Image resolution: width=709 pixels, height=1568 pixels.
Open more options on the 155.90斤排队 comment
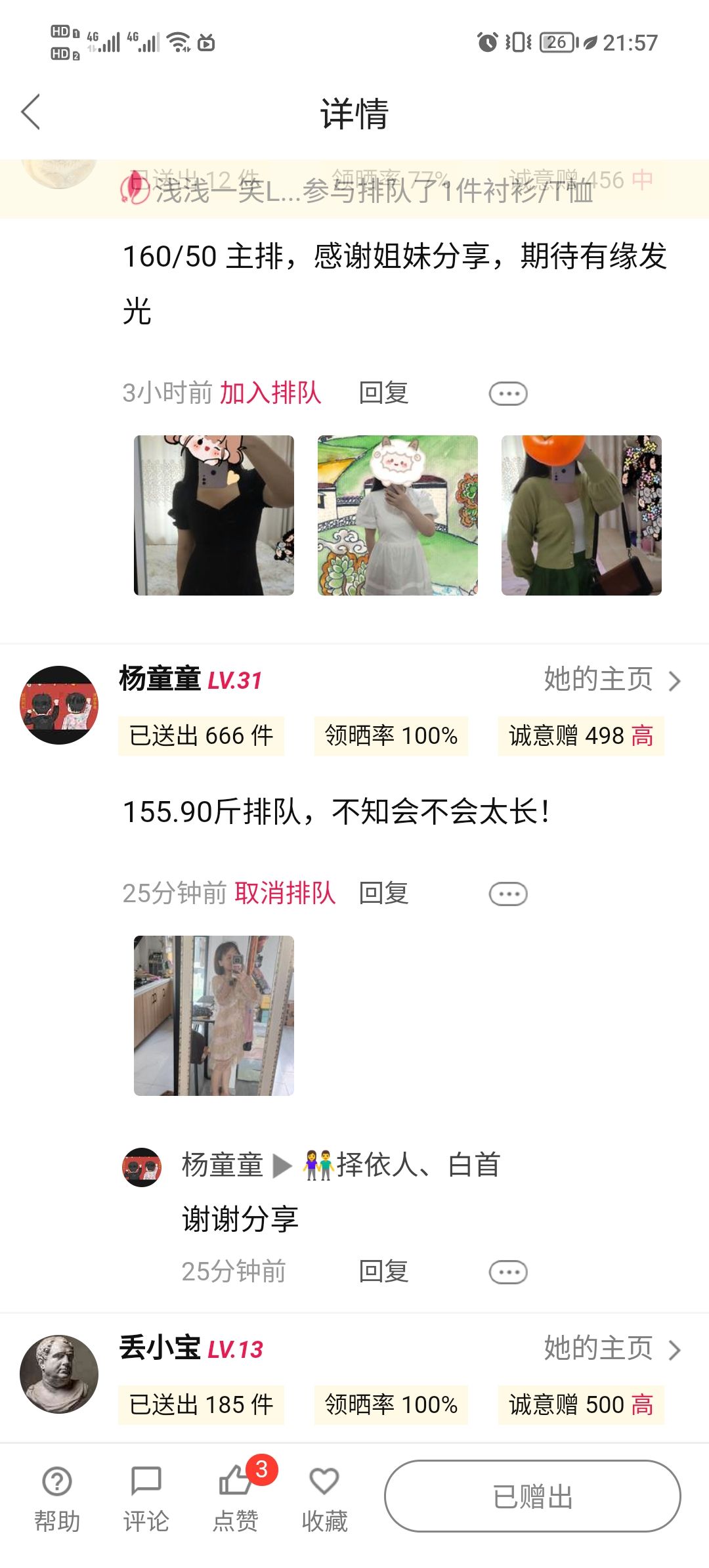pos(508,894)
